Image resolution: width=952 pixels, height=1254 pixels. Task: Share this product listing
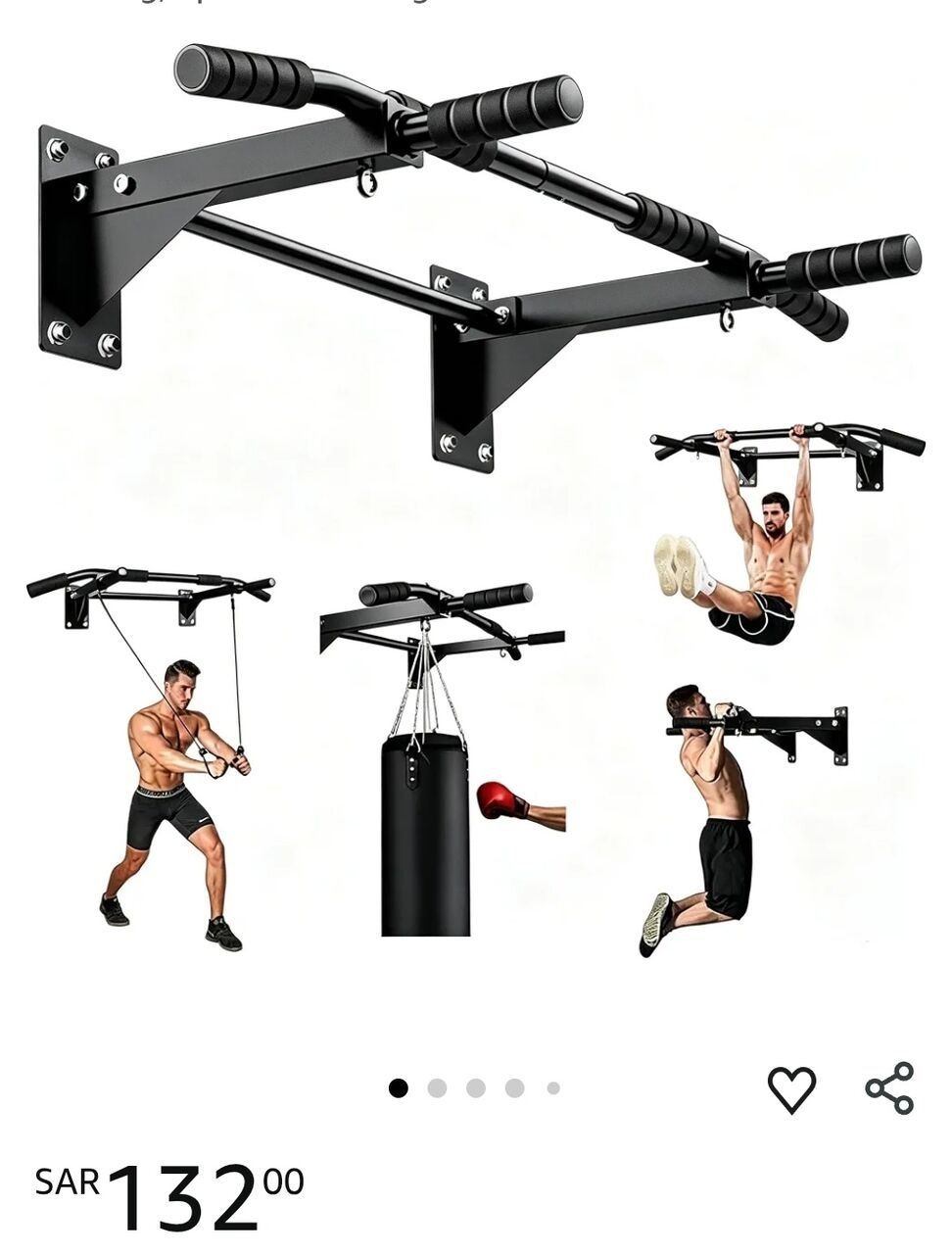point(889,1087)
